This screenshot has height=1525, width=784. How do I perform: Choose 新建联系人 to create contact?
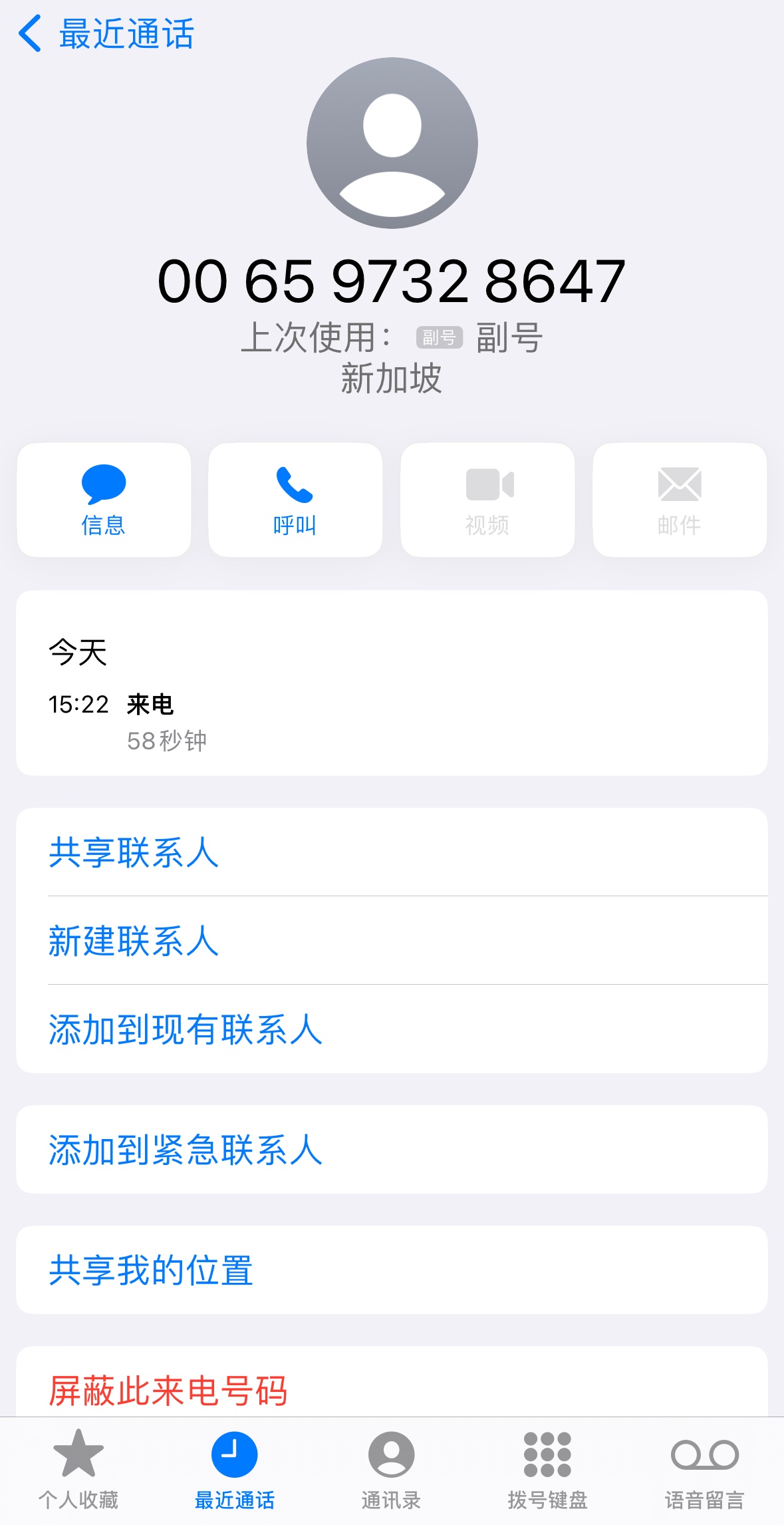pos(134,941)
